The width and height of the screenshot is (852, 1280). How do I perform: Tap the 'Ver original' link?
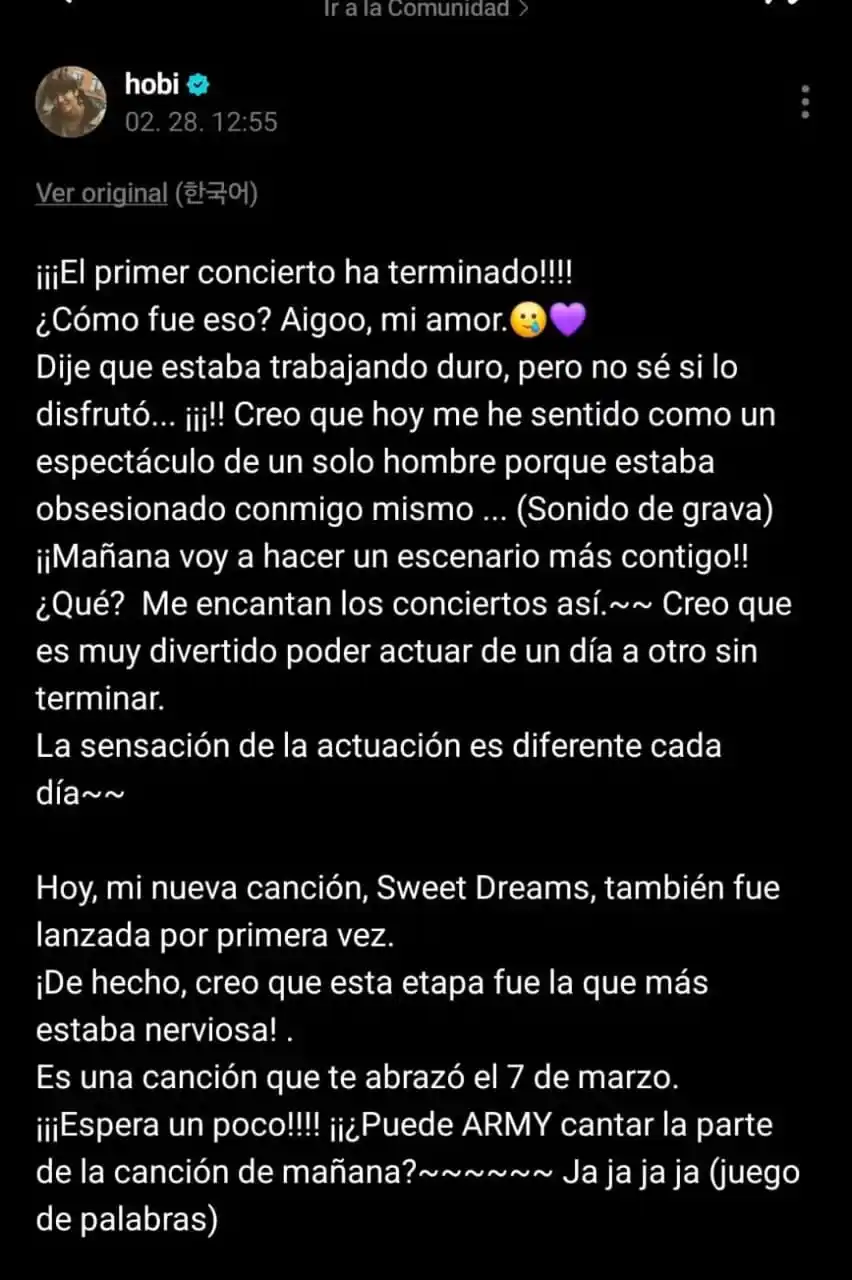[101, 193]
